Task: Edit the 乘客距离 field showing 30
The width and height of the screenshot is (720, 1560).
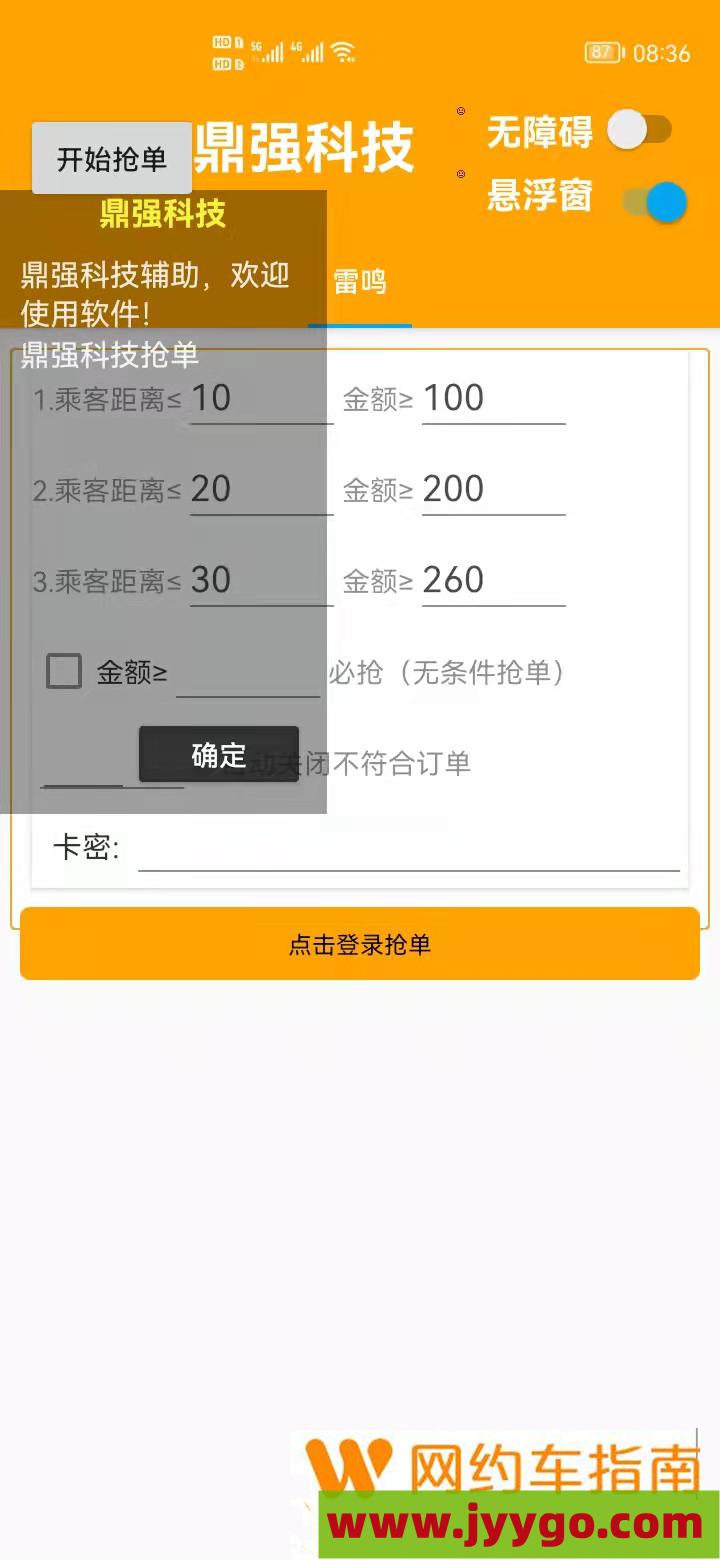Action: [x=262, y=581]
